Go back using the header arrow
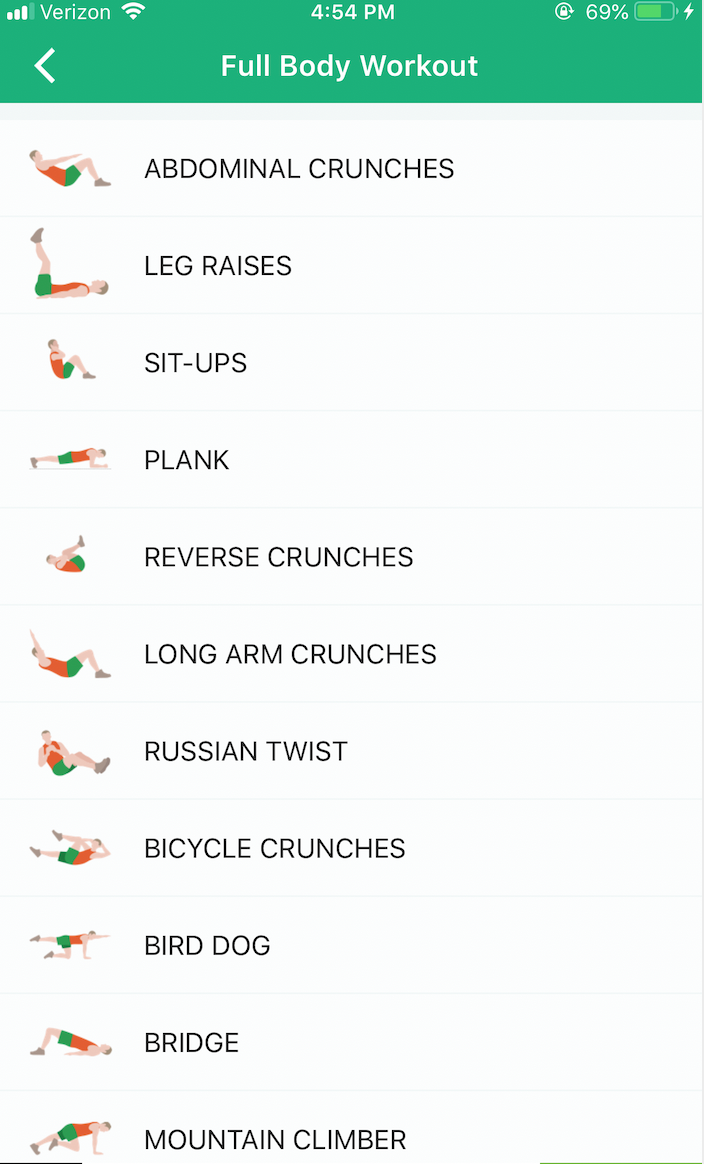 [x=45, y=66]
